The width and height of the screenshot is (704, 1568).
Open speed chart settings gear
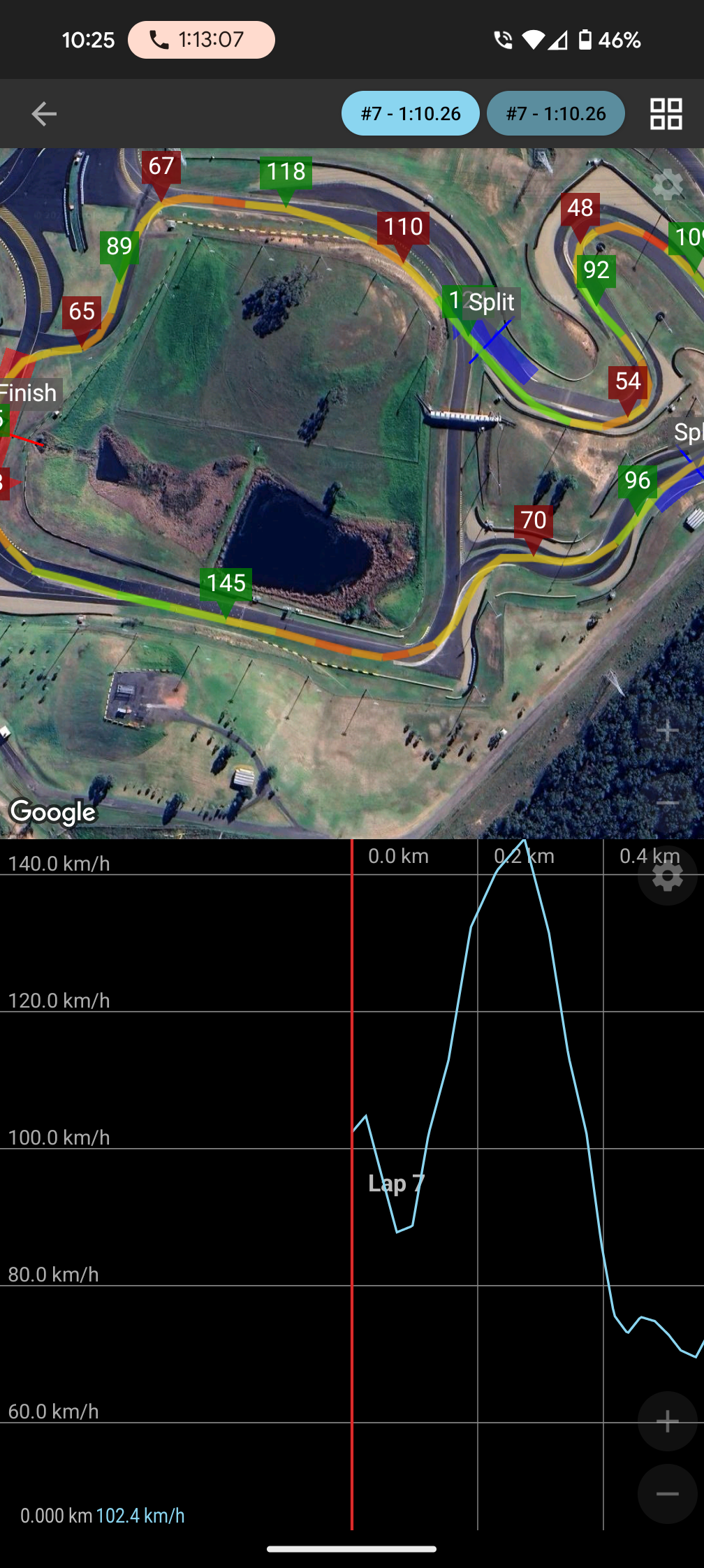(667, 876)
